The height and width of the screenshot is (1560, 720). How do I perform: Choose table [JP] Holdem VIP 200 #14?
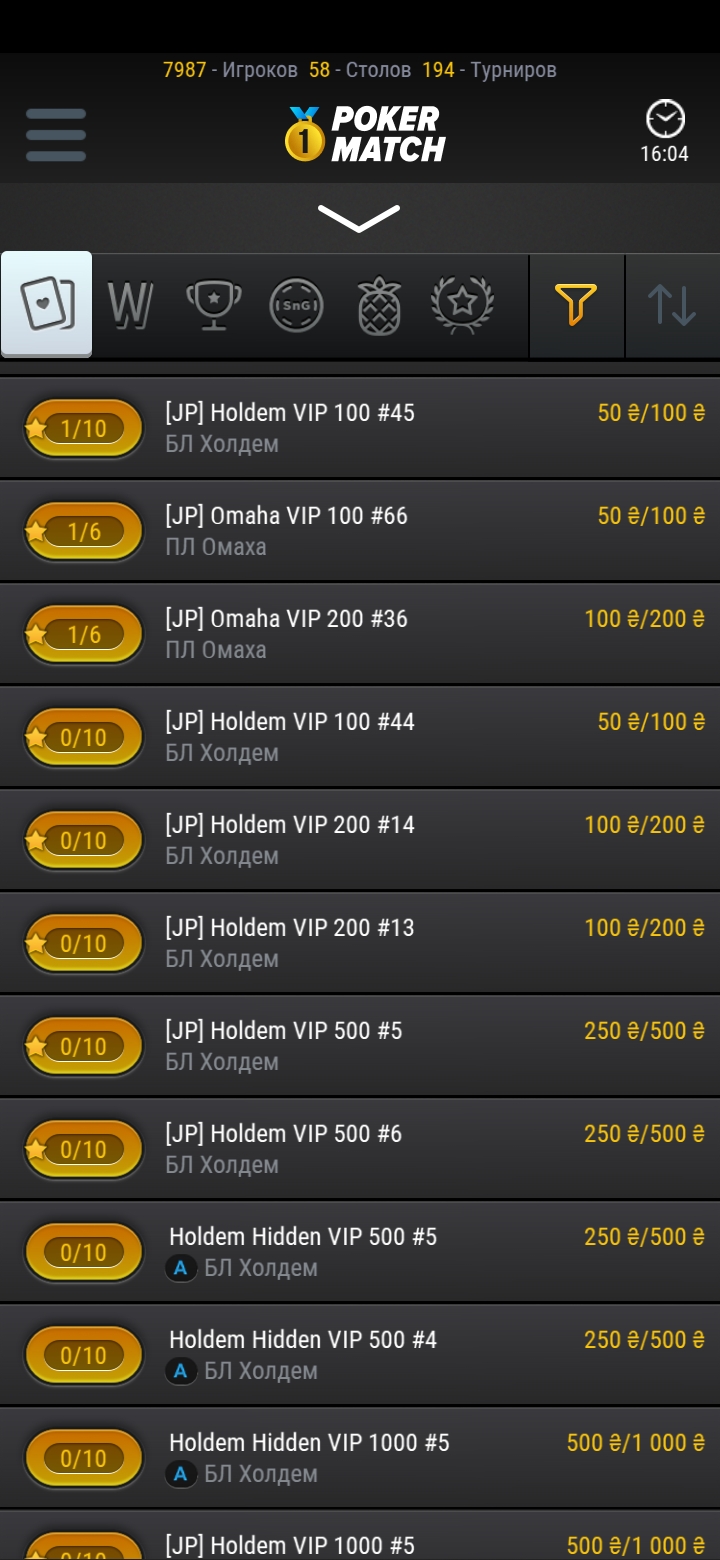pos(360,840)
